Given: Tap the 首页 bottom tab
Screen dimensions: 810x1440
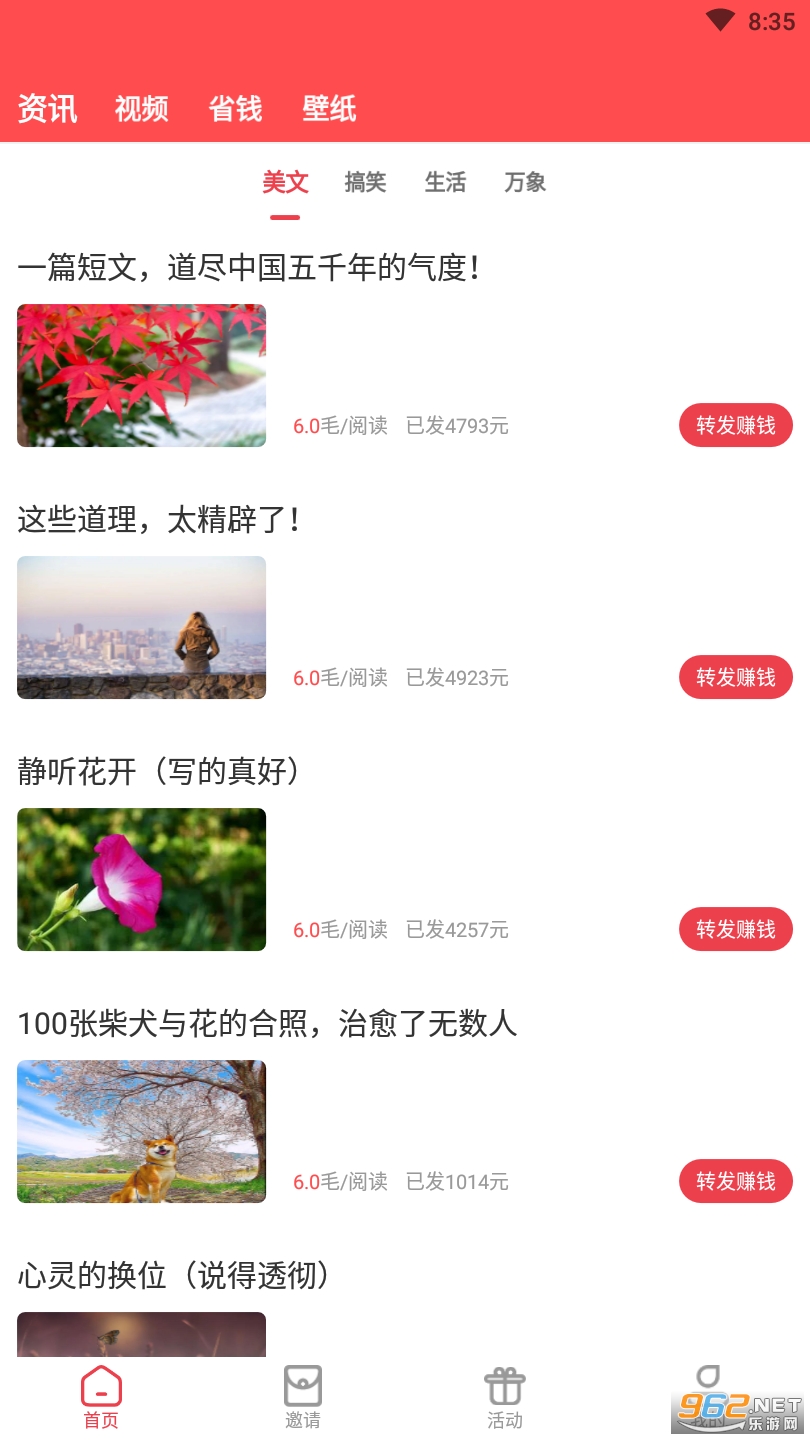Looking at the screenshot, I should coord(101,1396).
